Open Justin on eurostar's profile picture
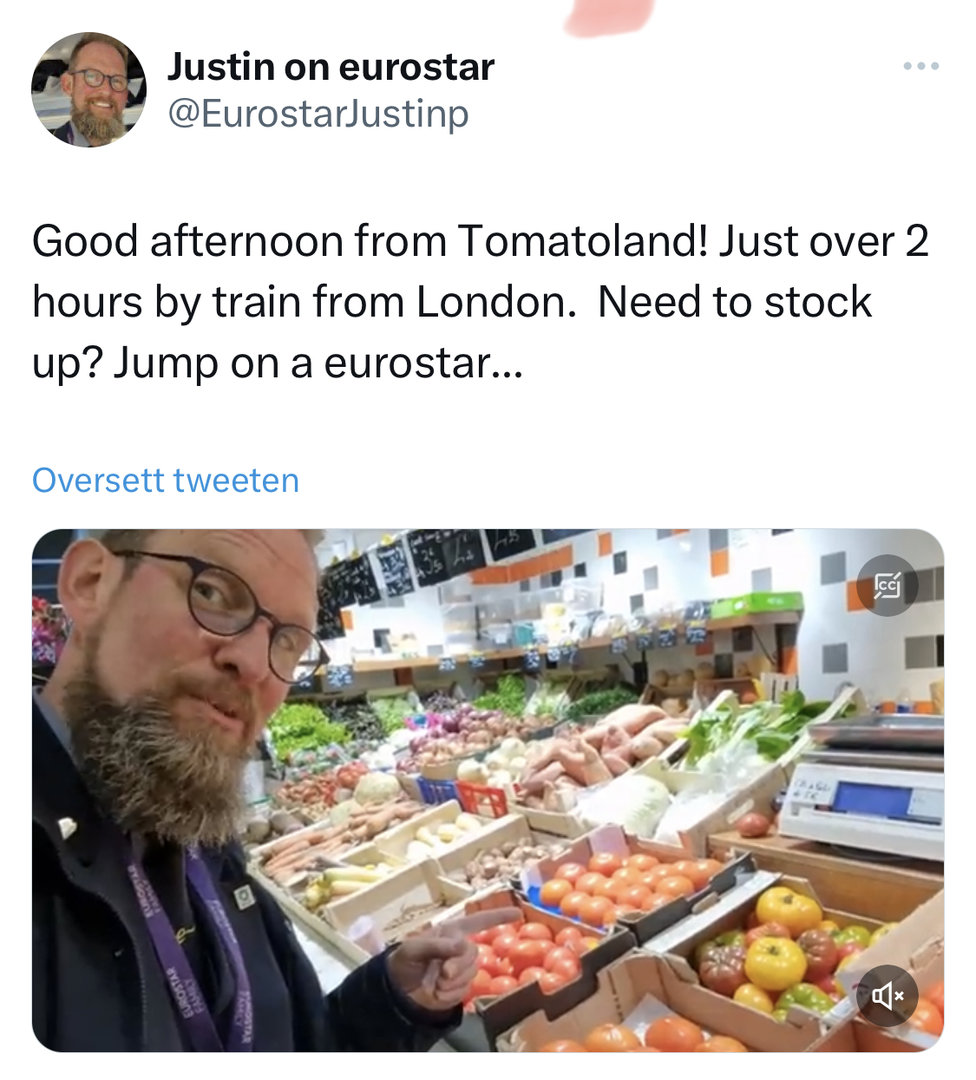 point(88,90)
